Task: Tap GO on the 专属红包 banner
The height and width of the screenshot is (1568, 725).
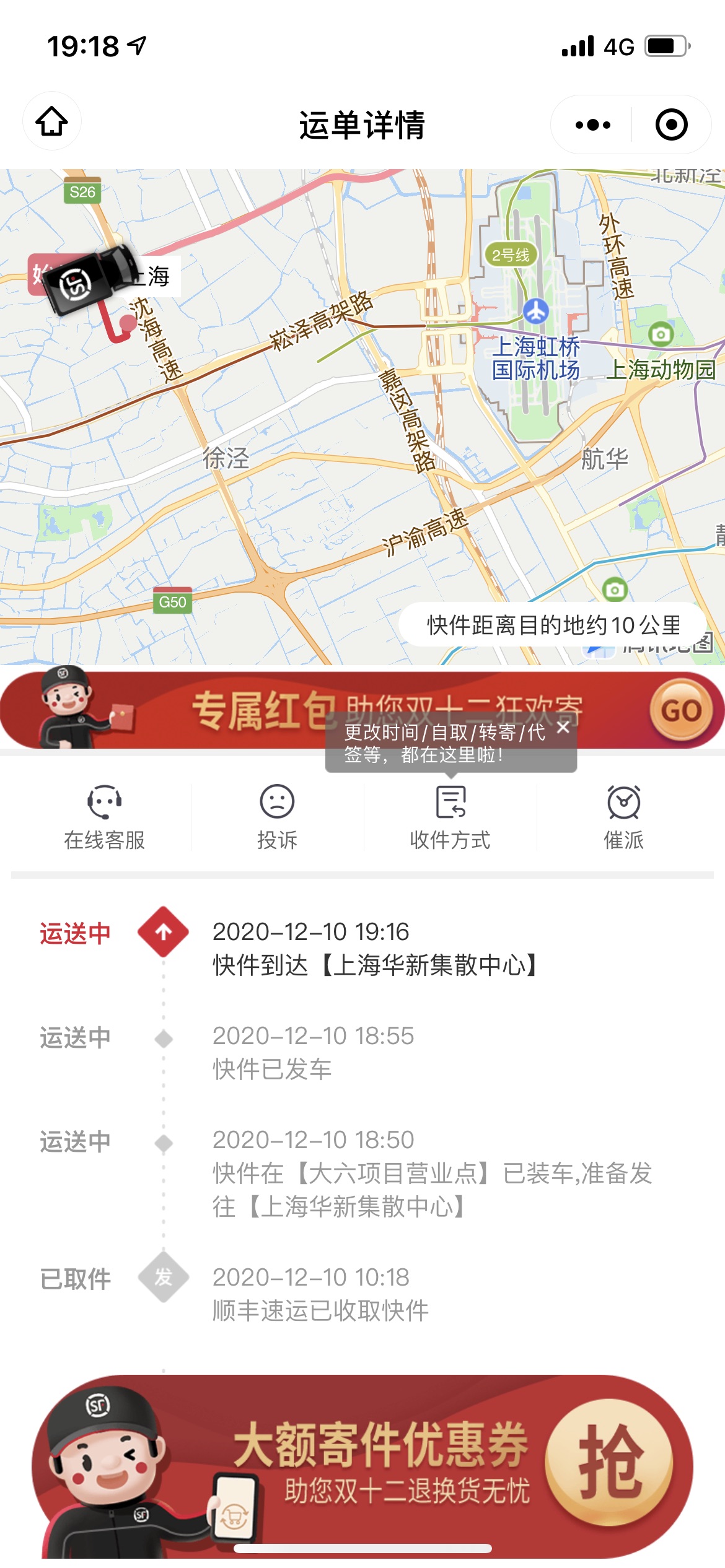Action: tap(681, 710)
